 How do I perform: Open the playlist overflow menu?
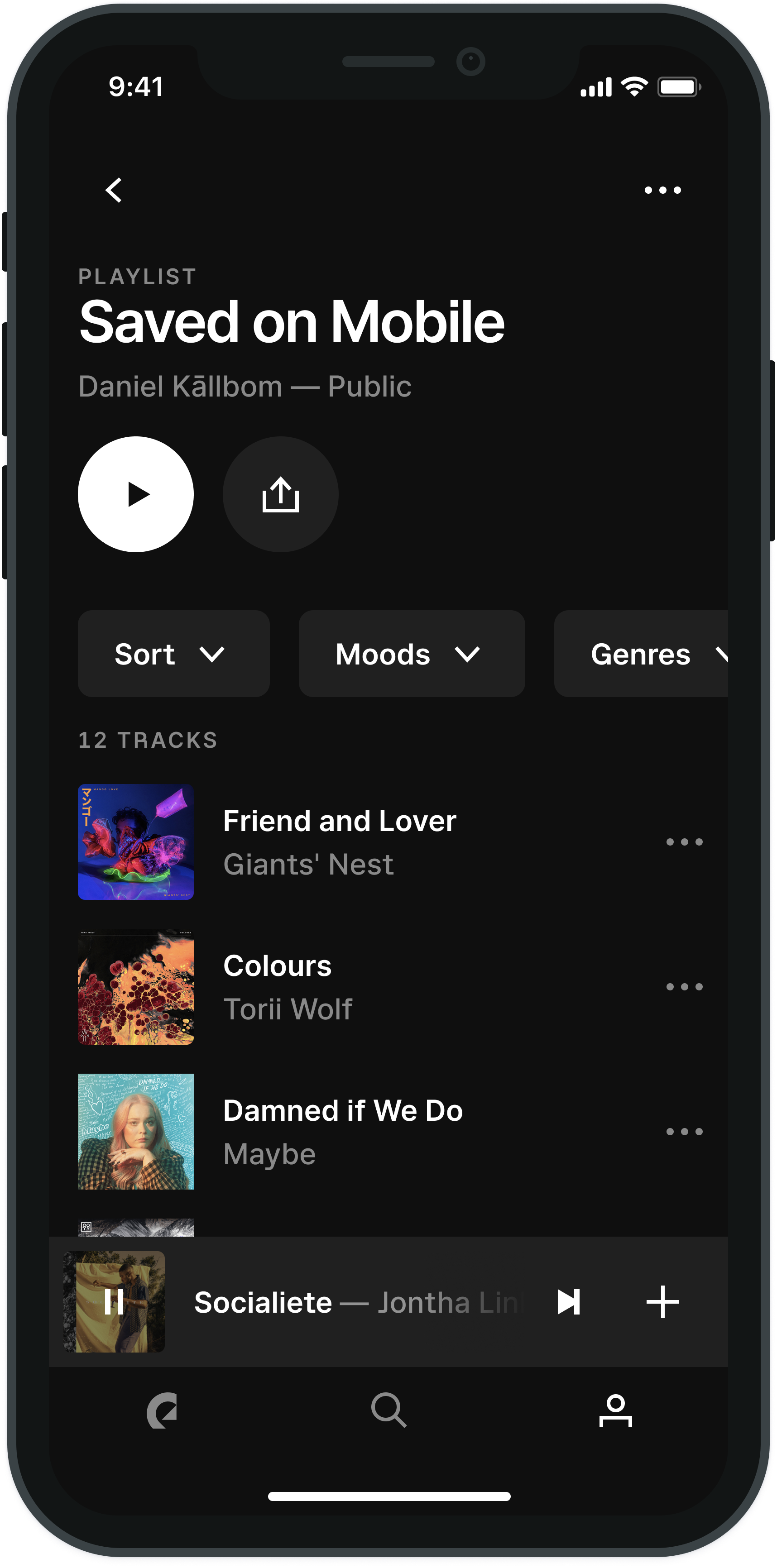click(662, 190)
